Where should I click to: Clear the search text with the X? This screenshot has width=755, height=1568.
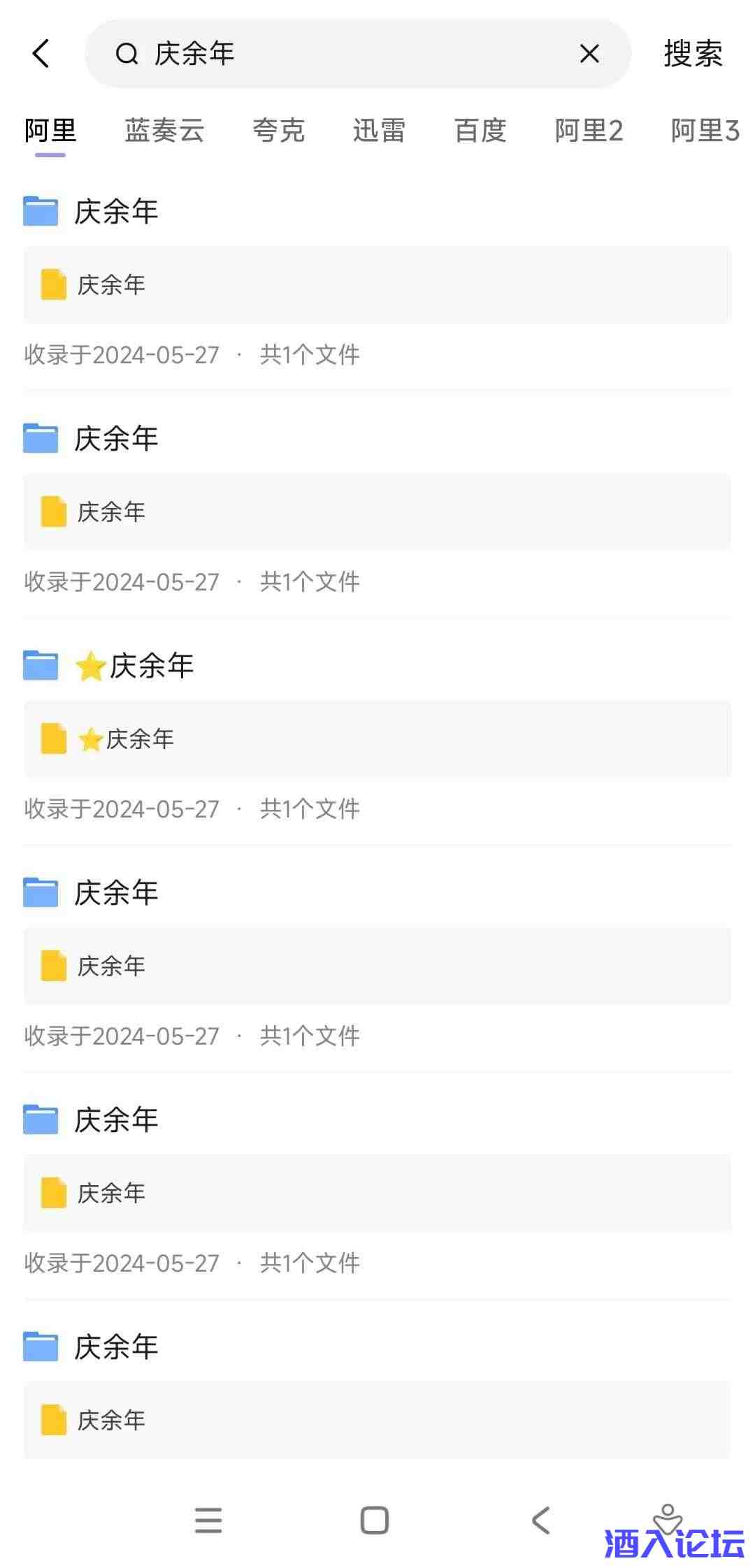589,54
